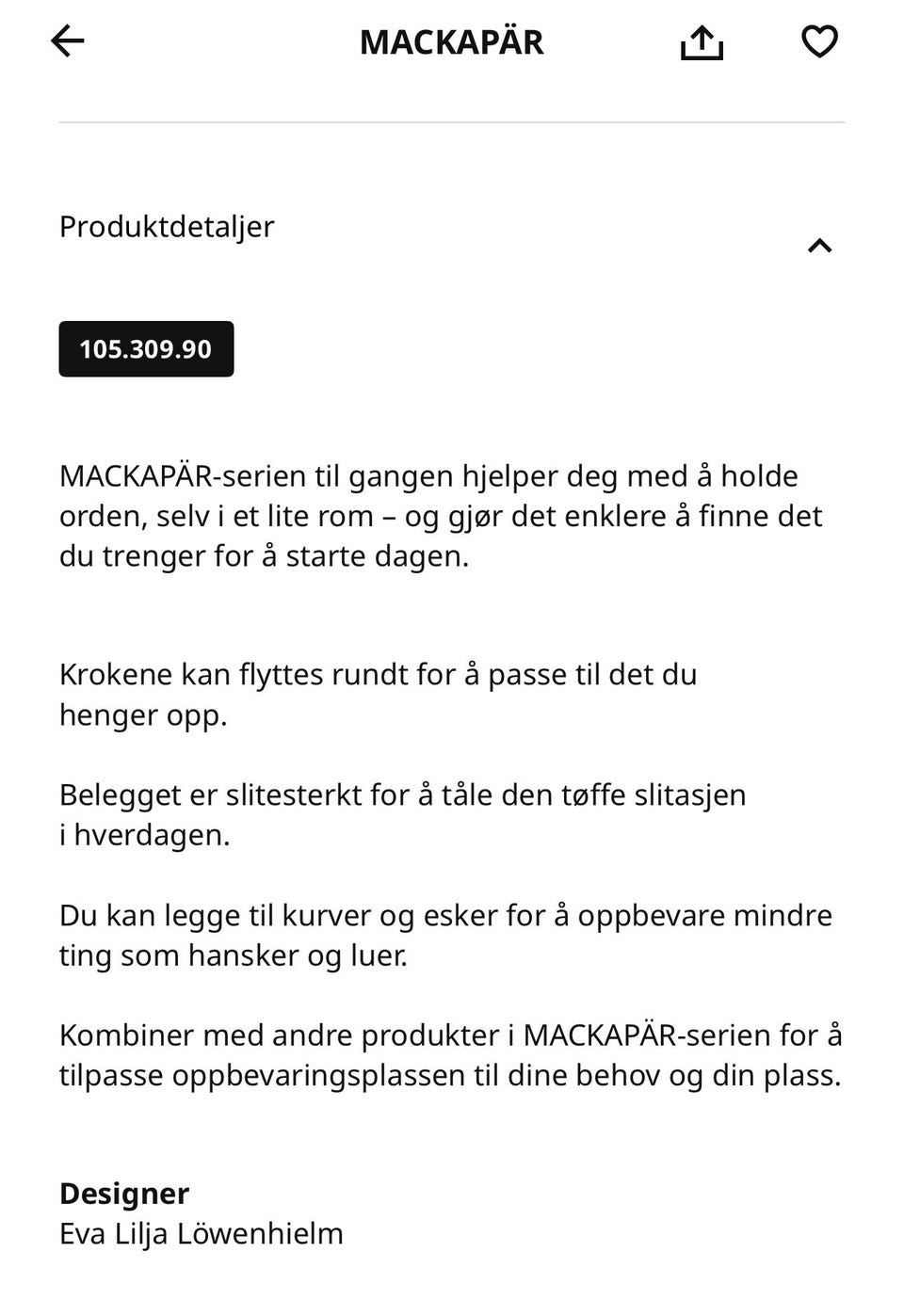Tap the article number badge 105.309.90
This screenshot has width=904, height=1316.
146,348
